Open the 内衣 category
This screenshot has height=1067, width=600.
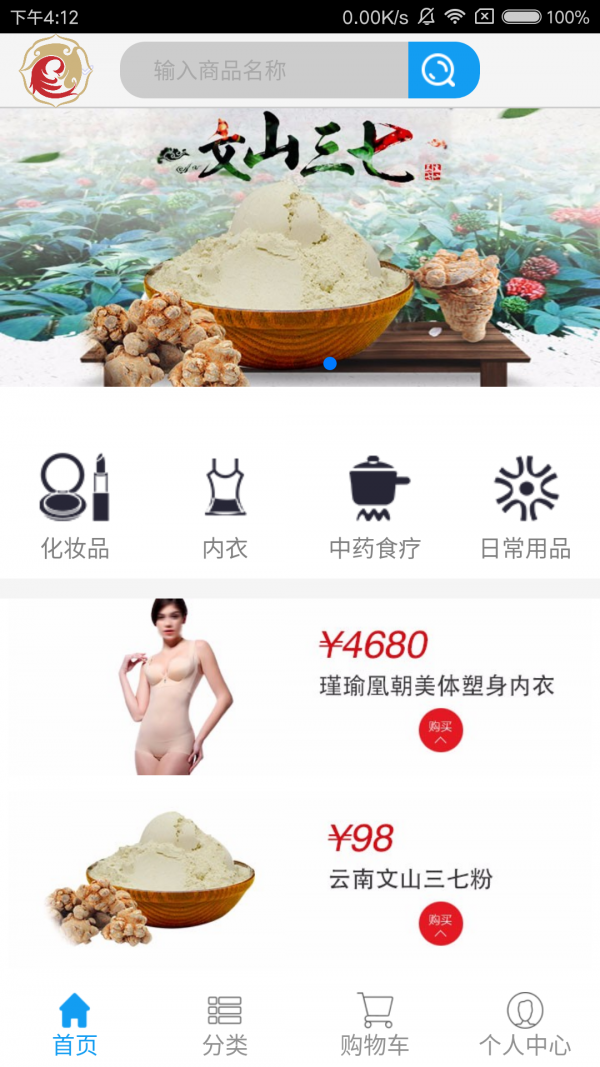point(225,507)
